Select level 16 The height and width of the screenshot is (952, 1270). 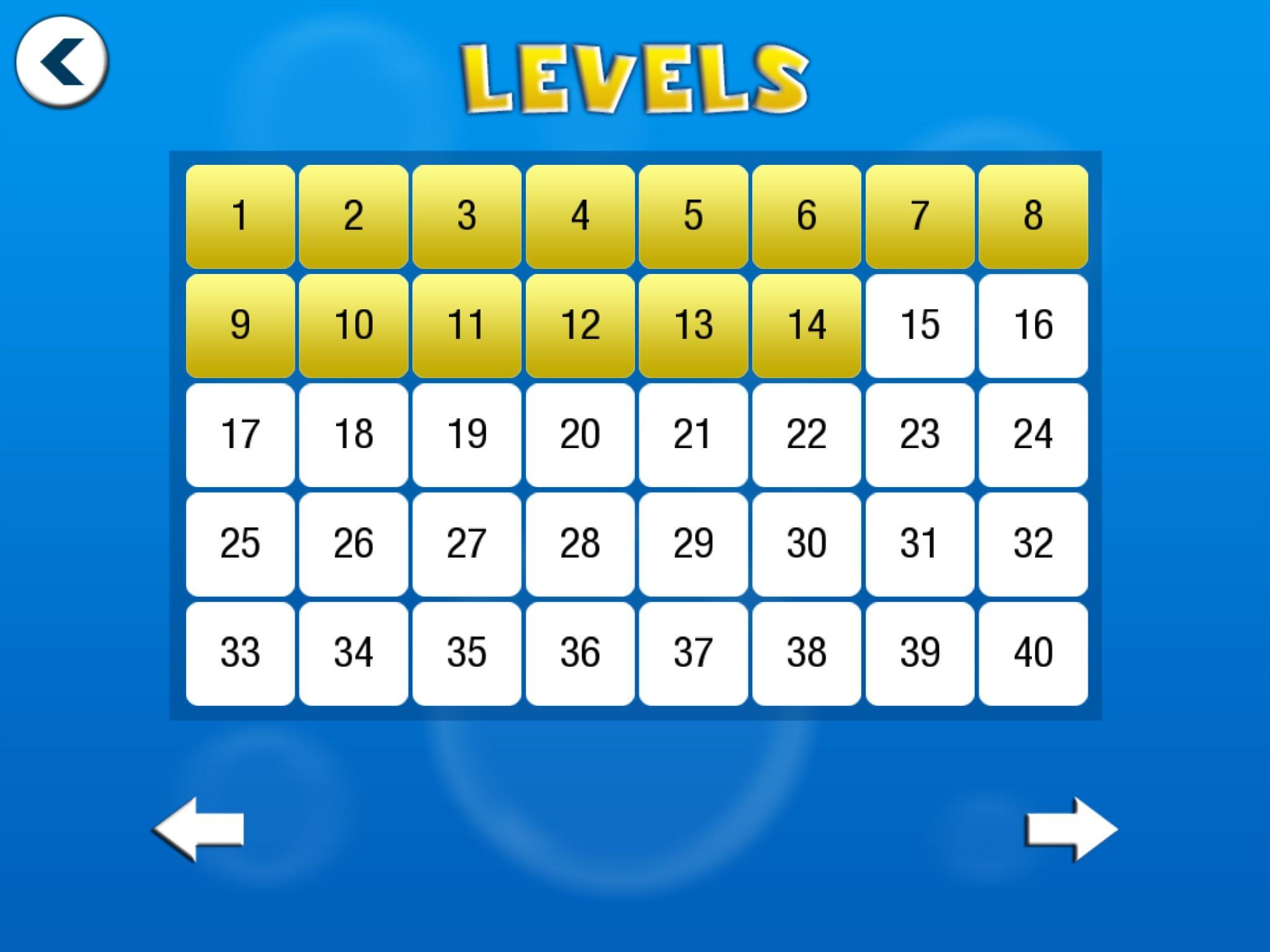tap(1033, 325)
